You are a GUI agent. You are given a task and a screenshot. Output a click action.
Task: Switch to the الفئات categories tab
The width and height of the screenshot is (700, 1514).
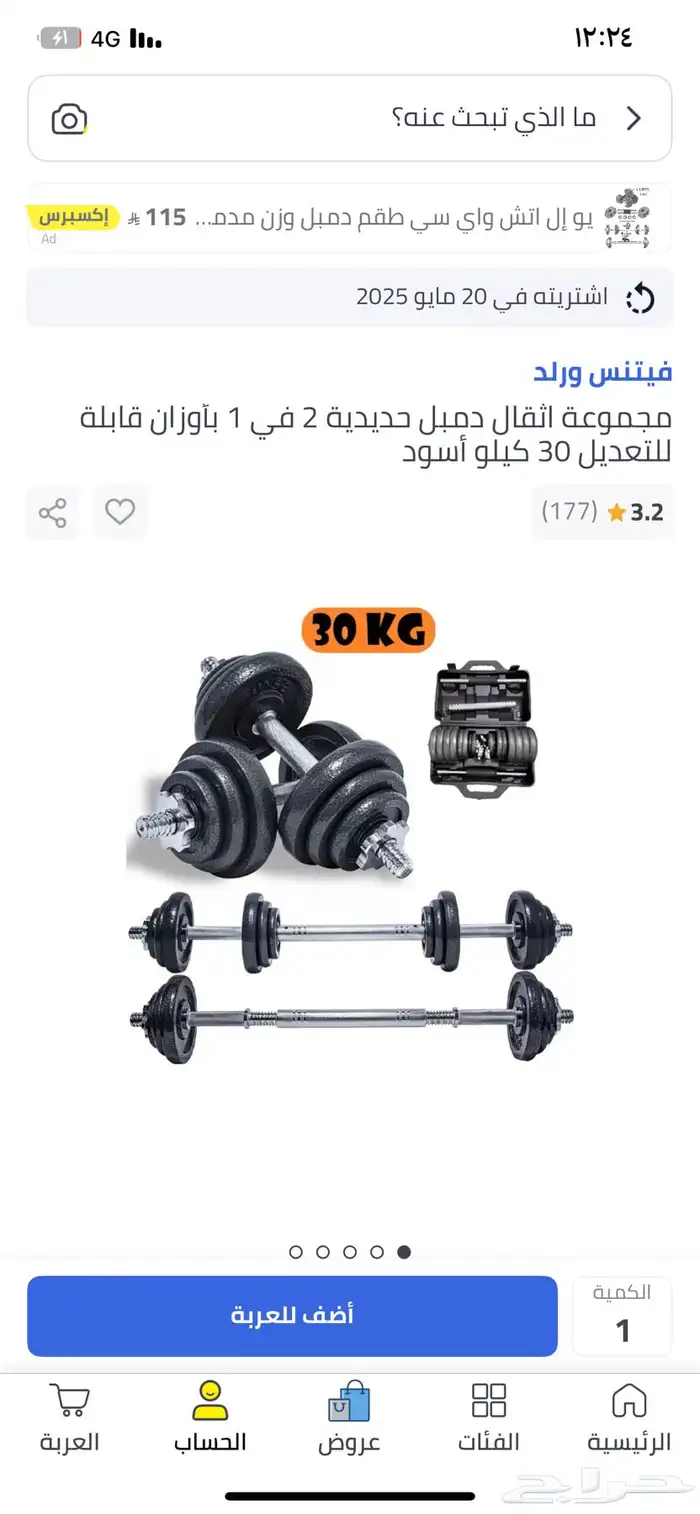pyautogui.click(x=489, y=1418)
